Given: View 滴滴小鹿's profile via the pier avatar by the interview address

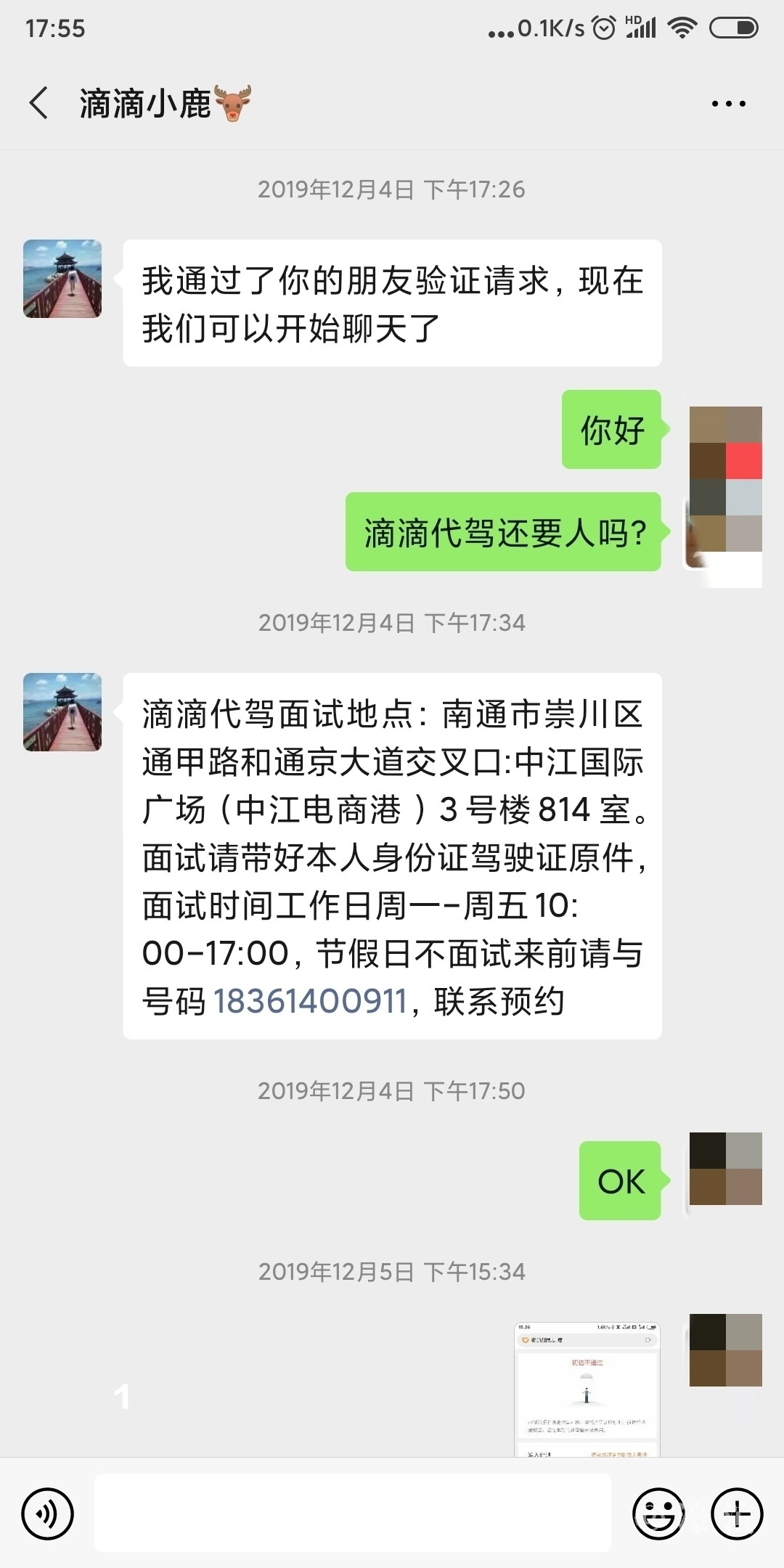Looking at the screenshot, I should point(62,712).
